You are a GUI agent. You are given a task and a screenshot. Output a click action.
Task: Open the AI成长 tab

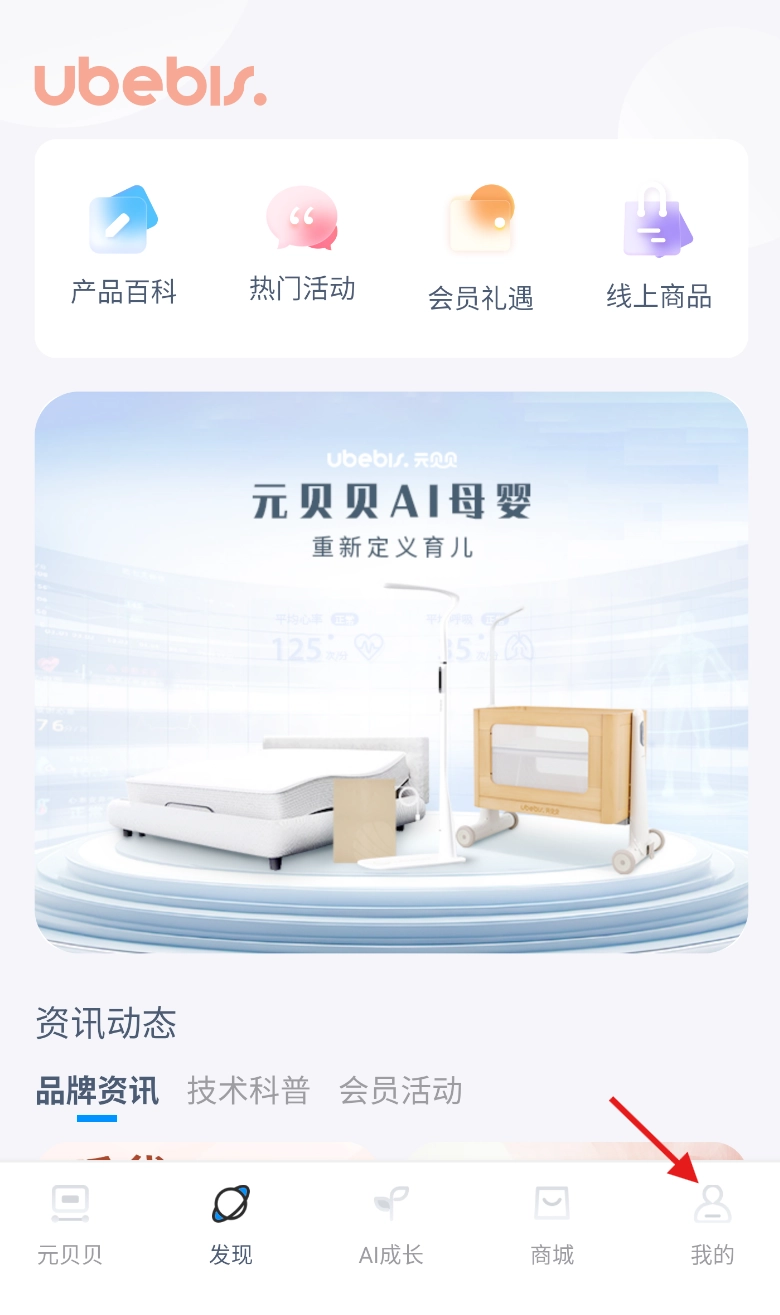click(391, 1224)
